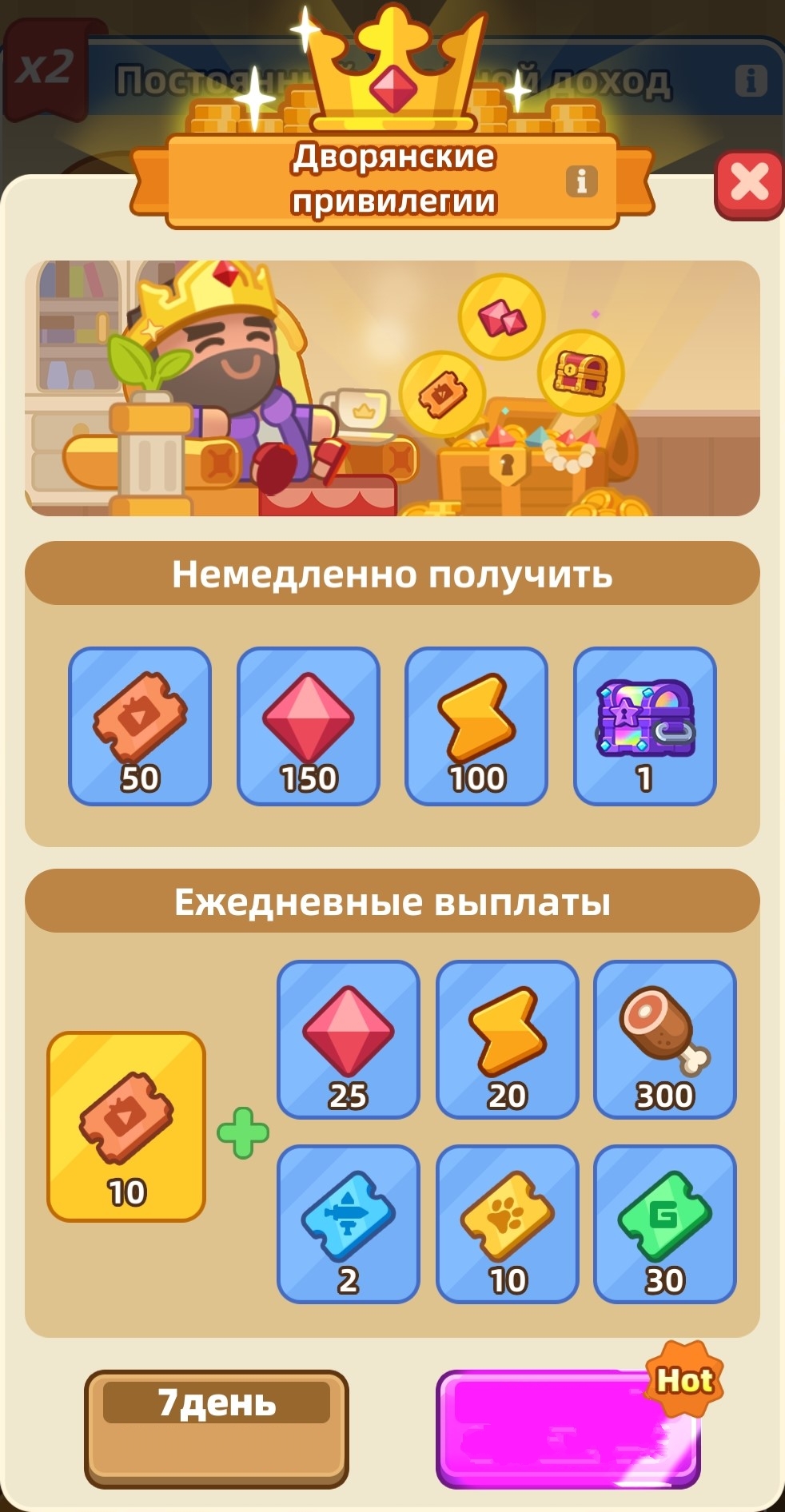View the daily 30 green G tickets reward
This screenshot has width=785, height=1512.
665,1224
